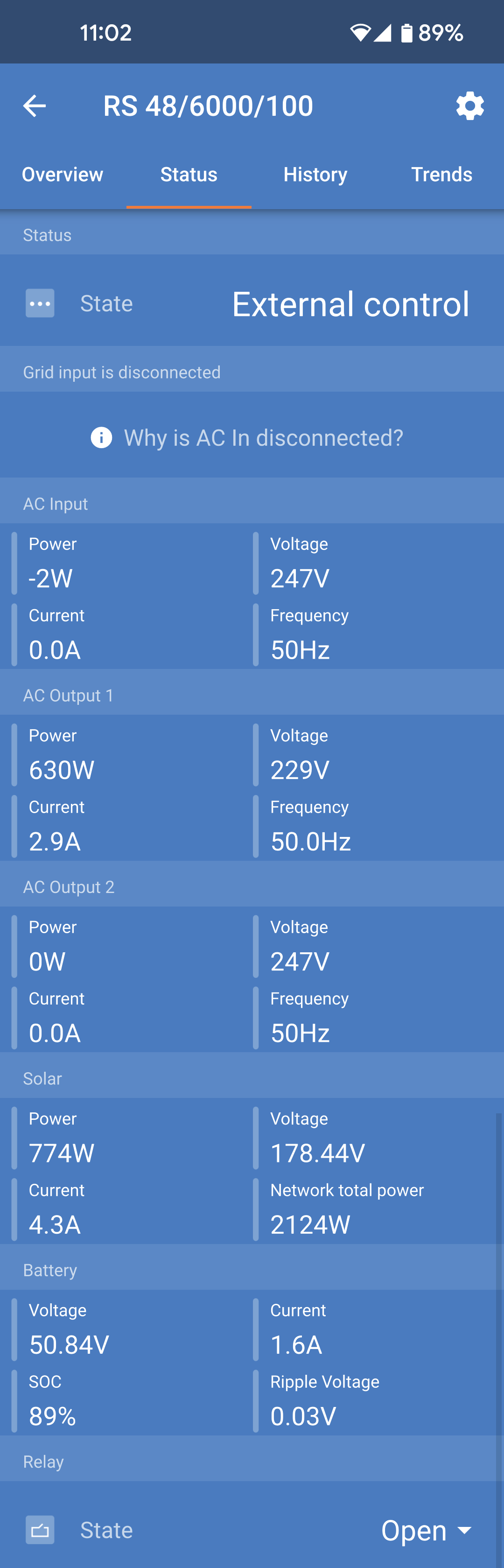View the Trends tab
Screen dimensions: 504x1568
click(441, 175)
